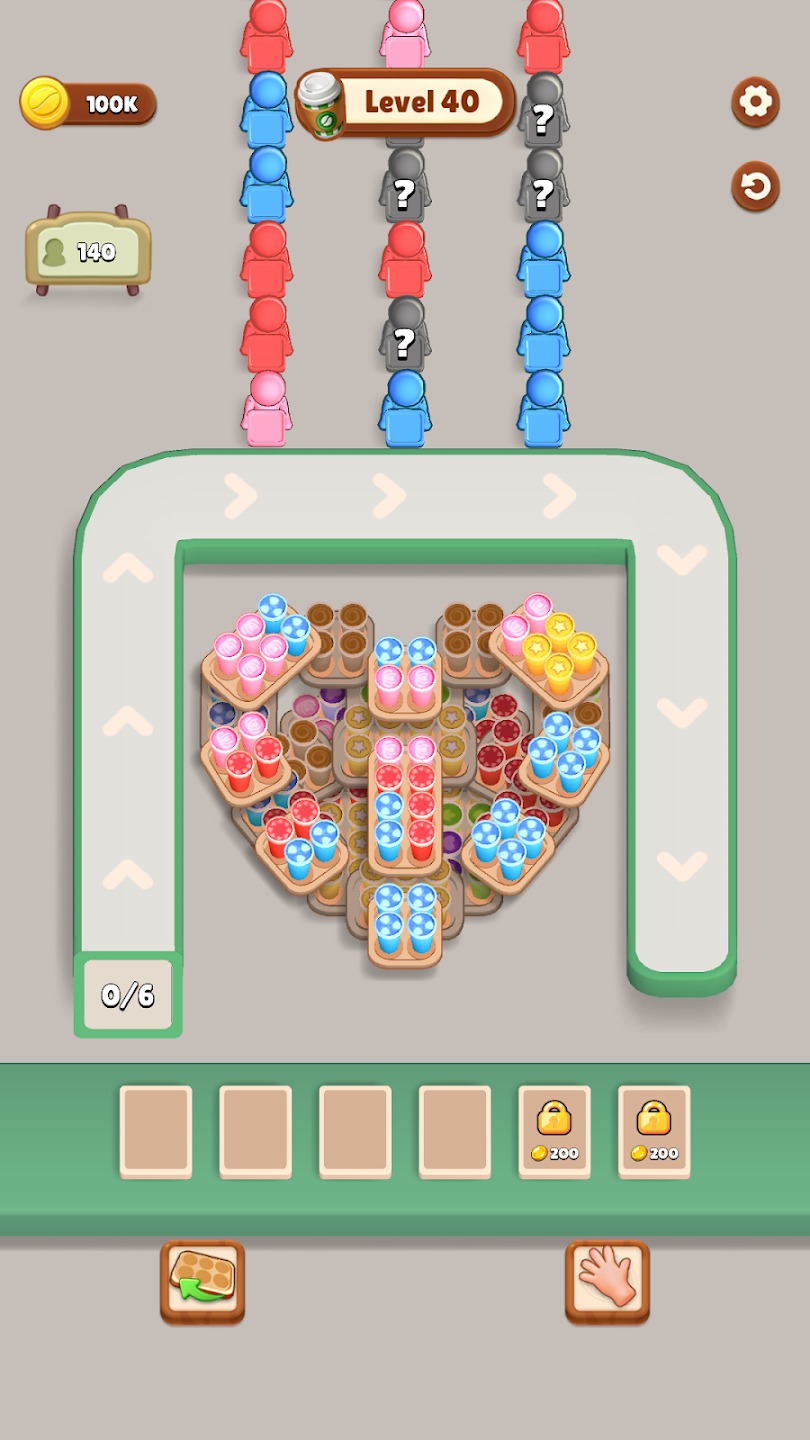Open the settings gear

pyautogui.click(x=755, y=102)
